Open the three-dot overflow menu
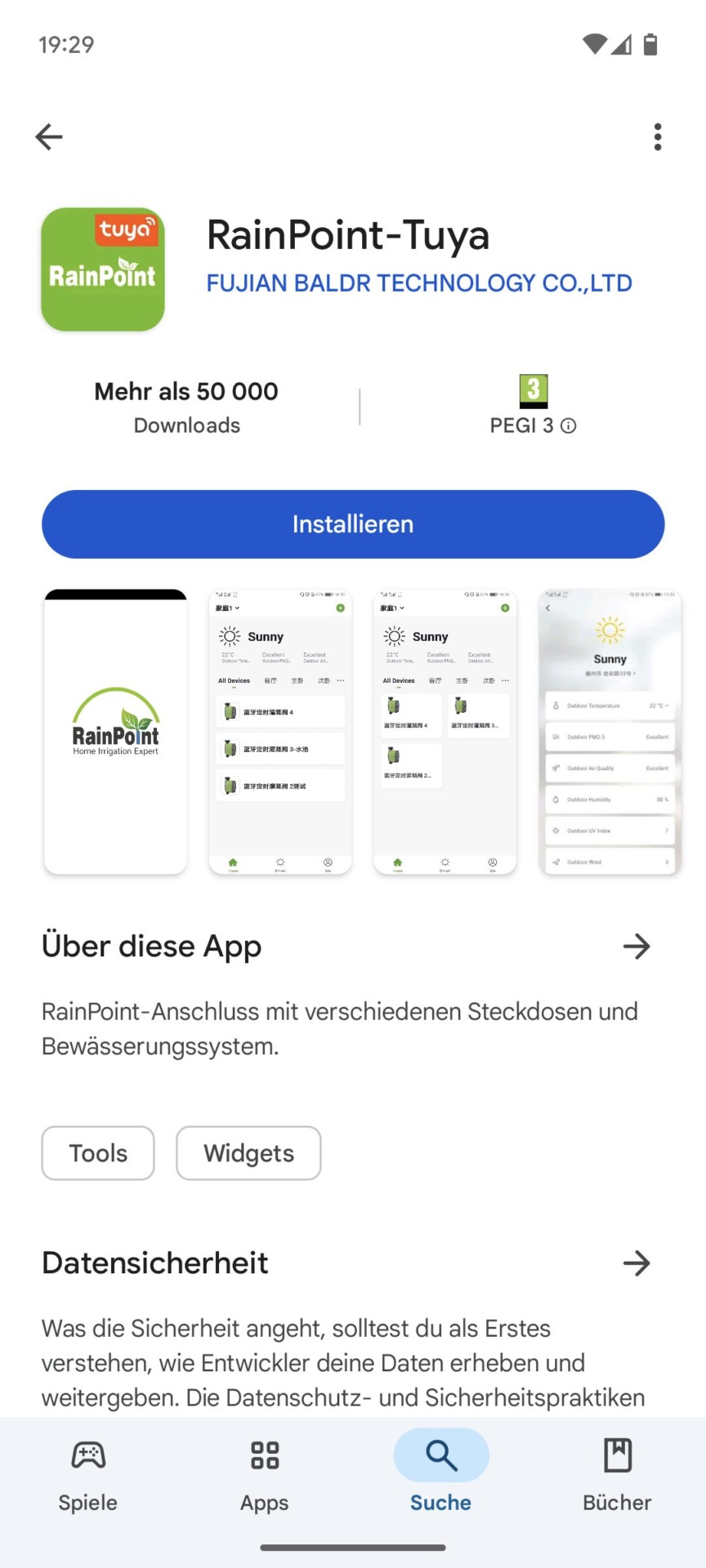 pyautogui.click(x=658, y=137)
